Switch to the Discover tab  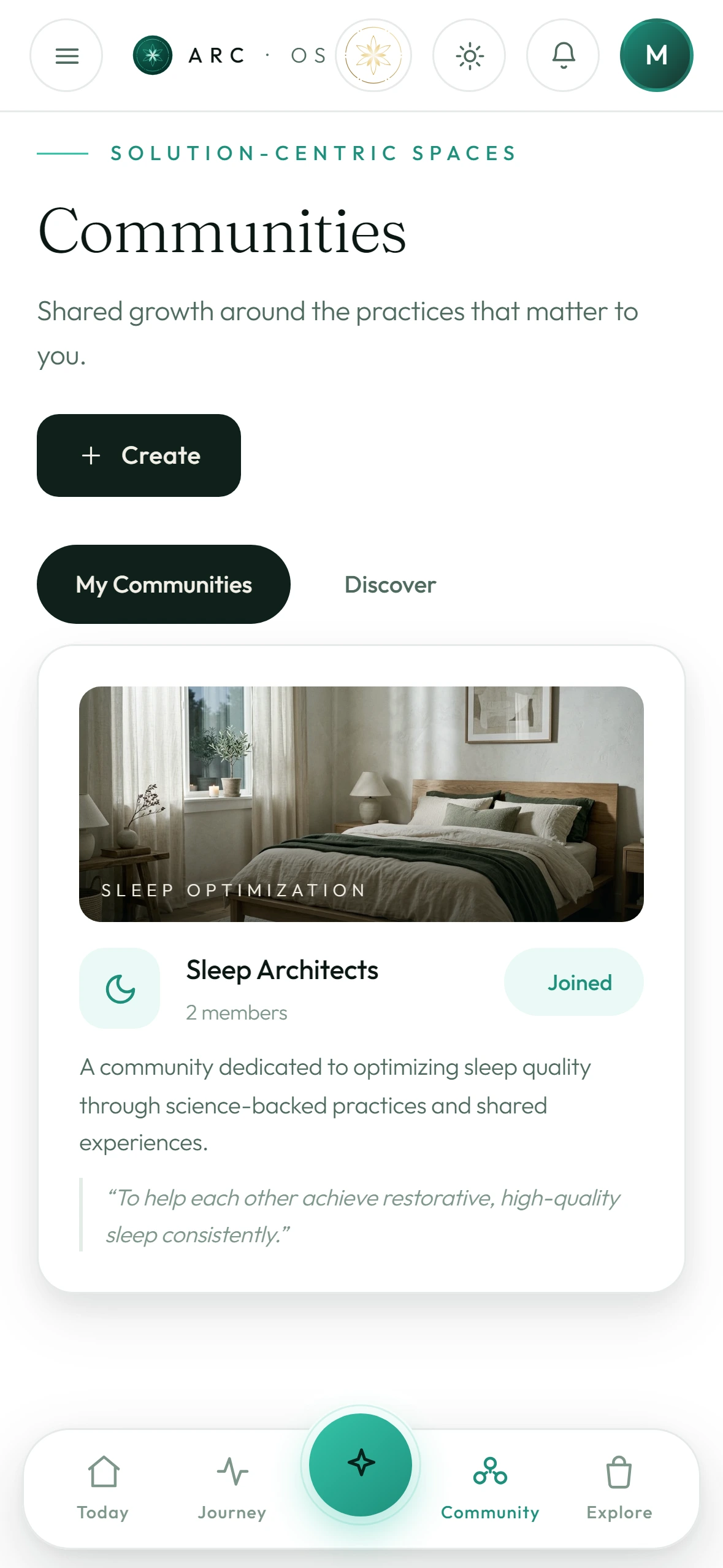coord(390,584)
